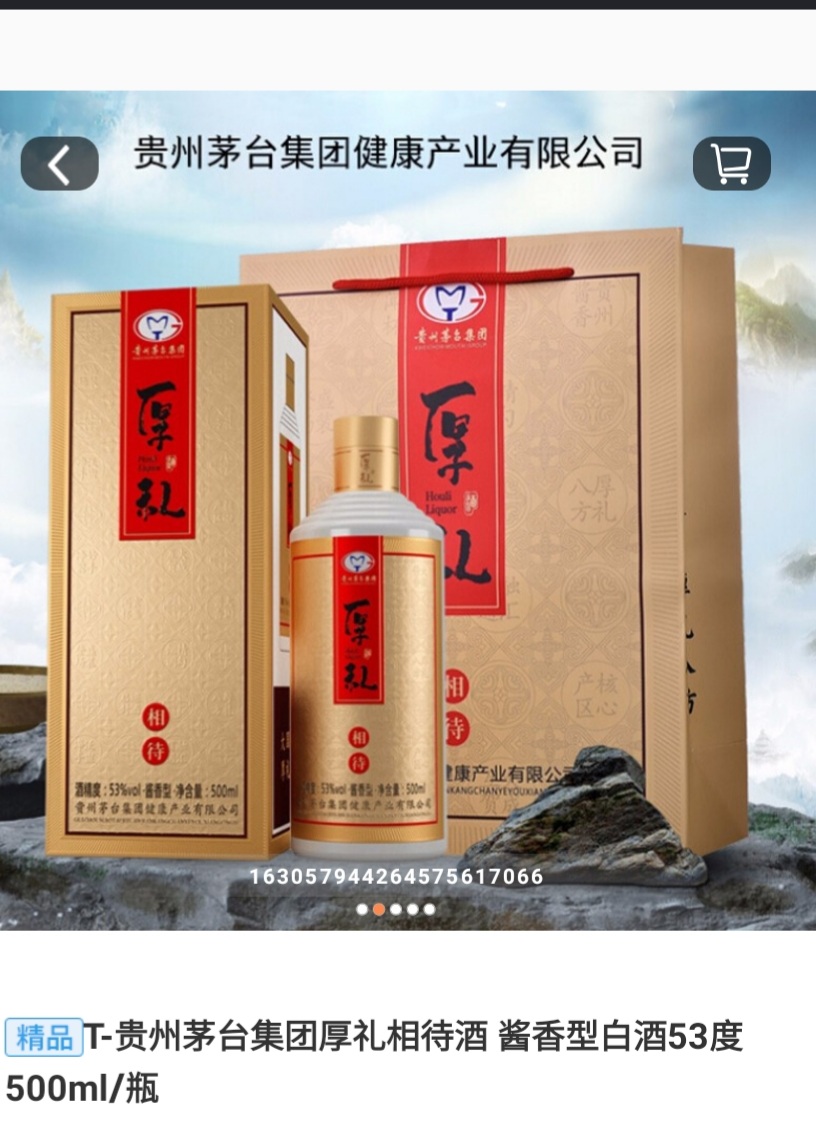Tap the cart icon's dark rounded chip
Screen dimensions: 816x1133
coord(732,163)
